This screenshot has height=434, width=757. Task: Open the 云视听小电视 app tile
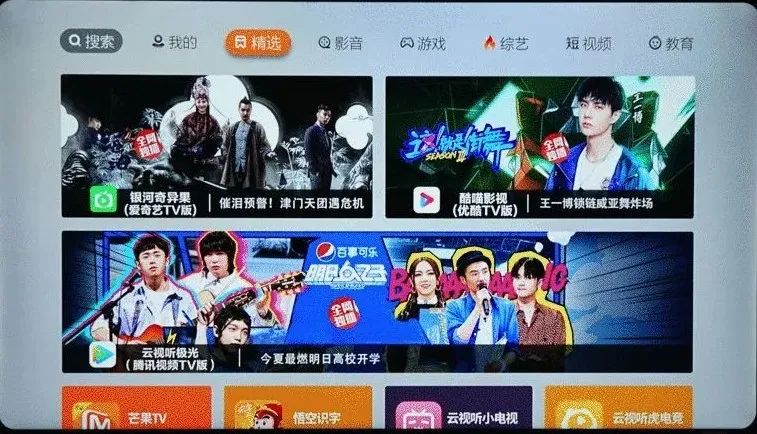[x=459, y=410]
